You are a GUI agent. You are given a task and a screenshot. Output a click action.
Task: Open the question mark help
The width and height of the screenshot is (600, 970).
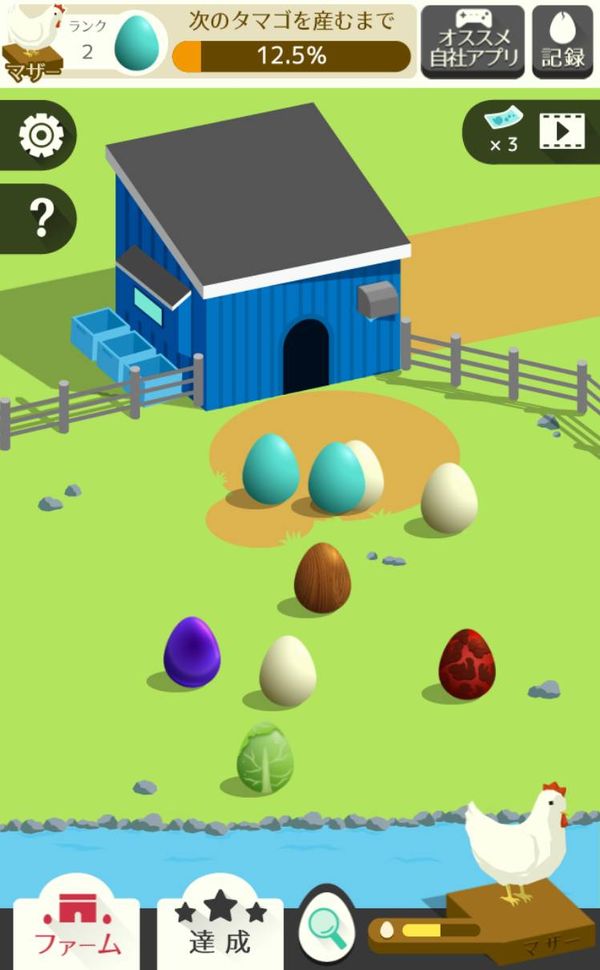coord(40,218)
